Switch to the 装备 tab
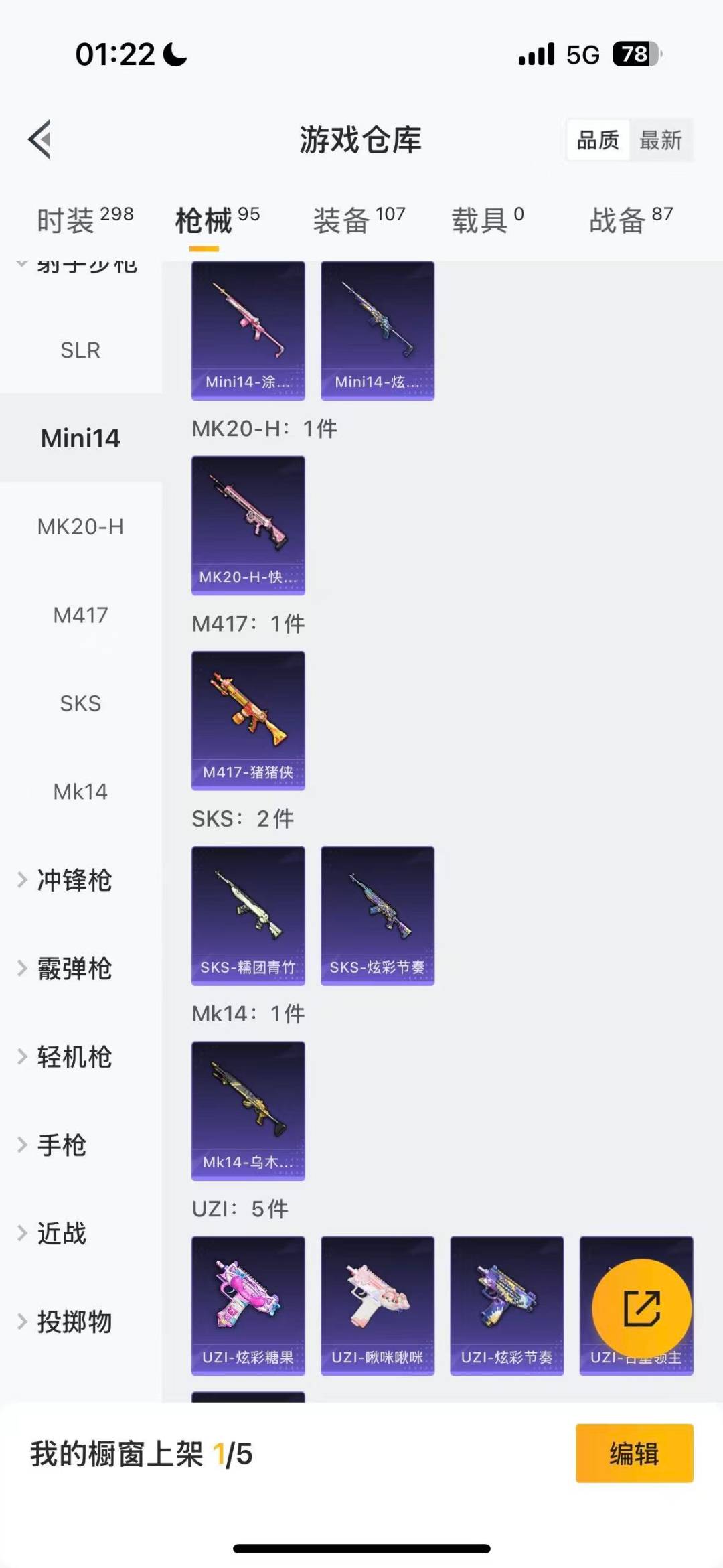Image resolution: width=723 pixels, height=1568 pixels. click(359, 220)
